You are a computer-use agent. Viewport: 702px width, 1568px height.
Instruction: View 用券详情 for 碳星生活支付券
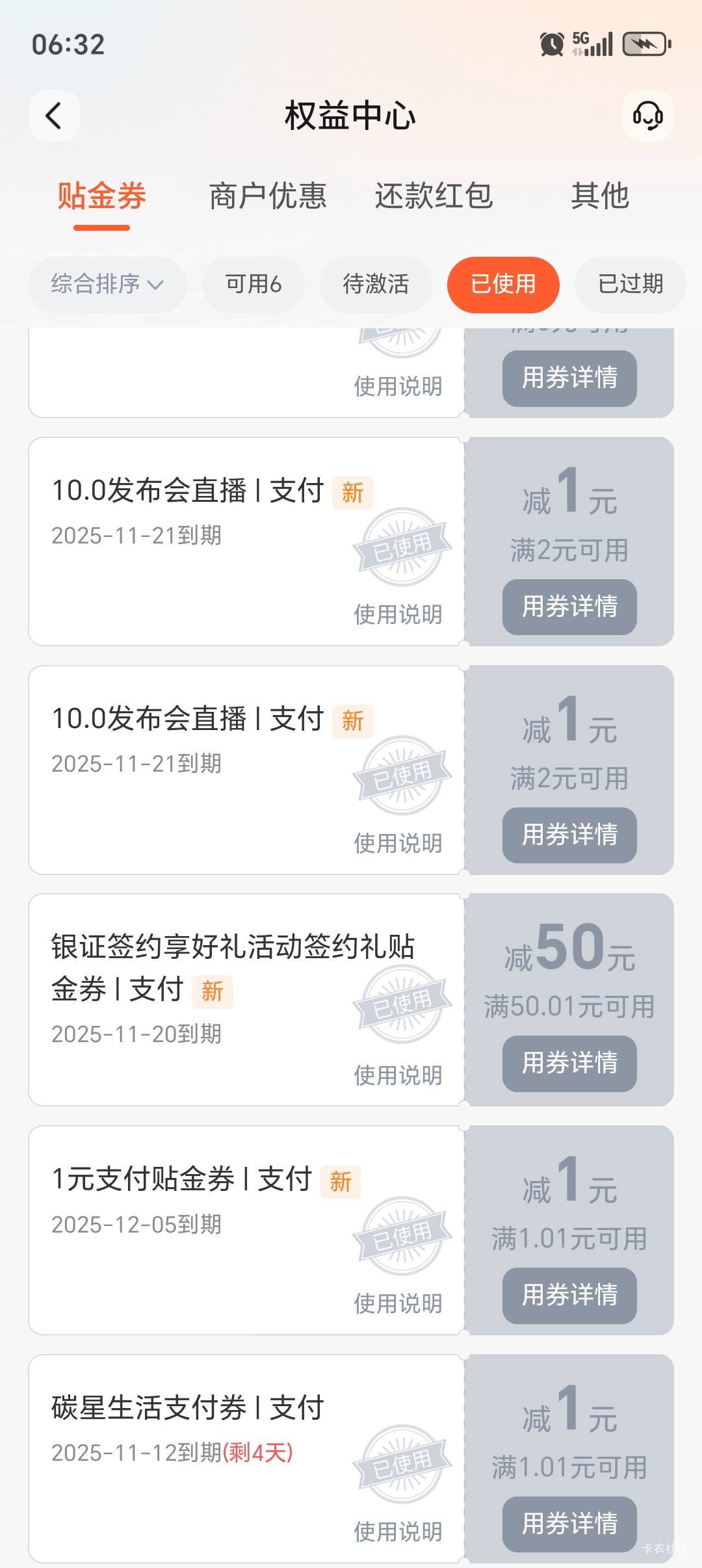coord(569,1523)
